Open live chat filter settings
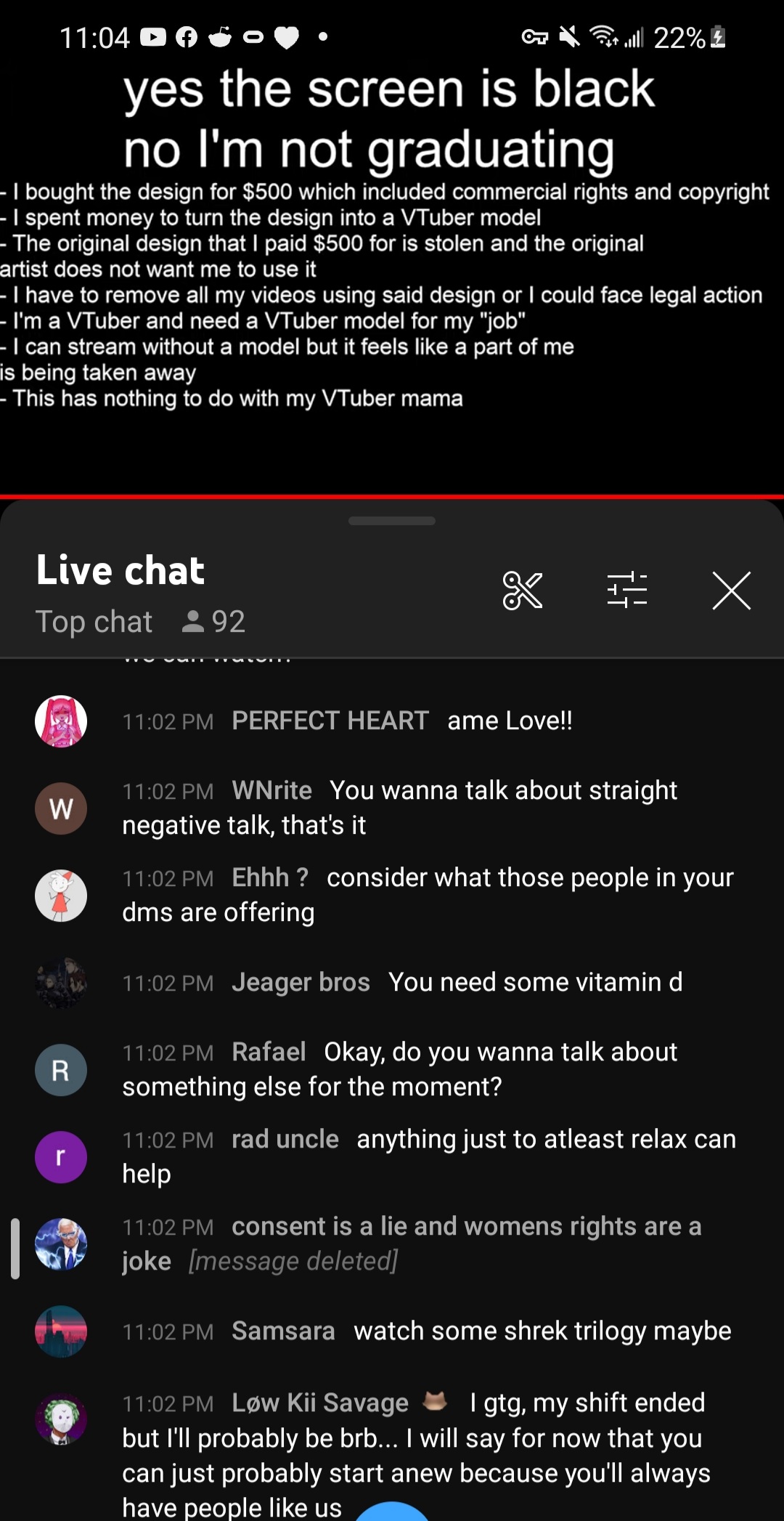Image resolution: width=784 pixels, height=1521 pixels. [627, 590]
